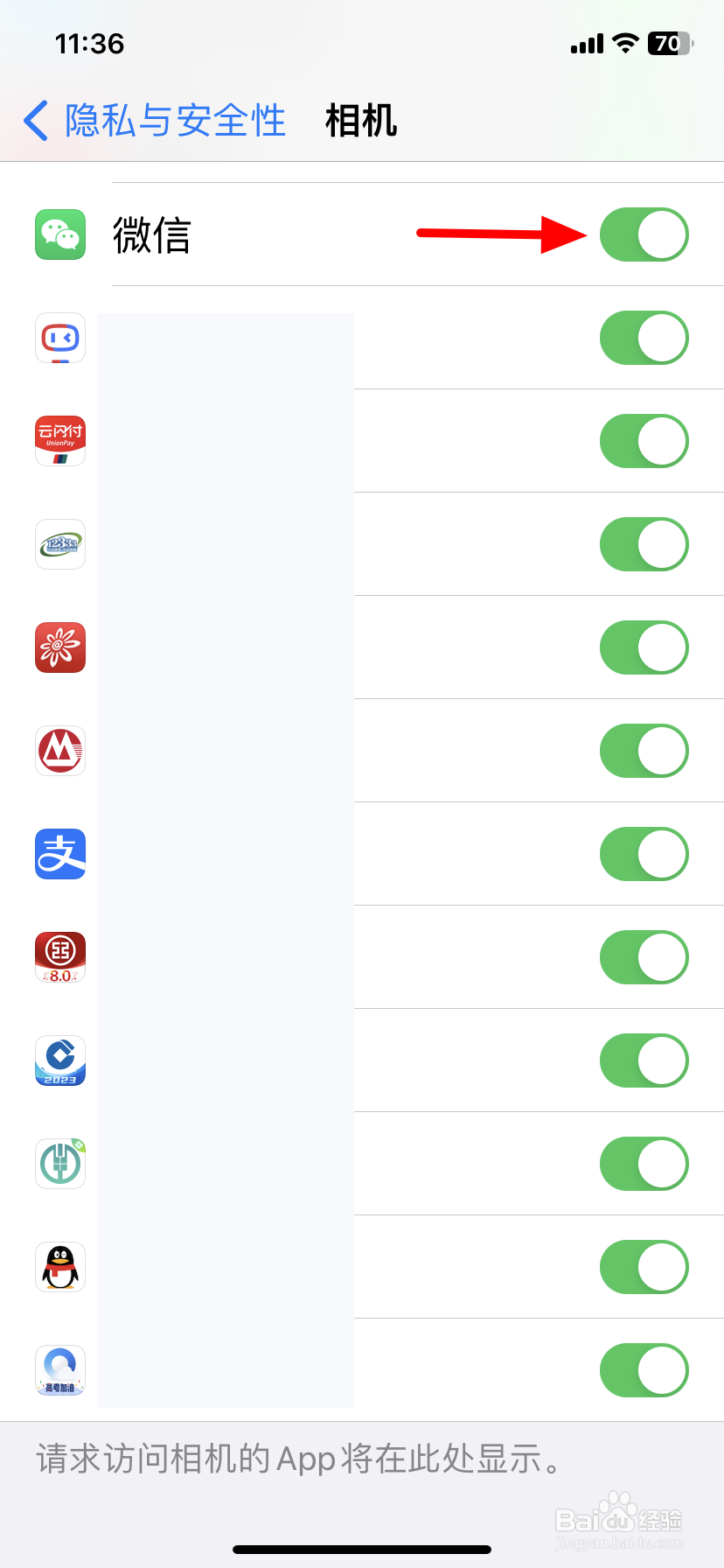This screenshot has height=1568, width=724.
Task: Switch off camera for the Alipay 支 app
Action: pyautogui.click(x=644, y=854)
